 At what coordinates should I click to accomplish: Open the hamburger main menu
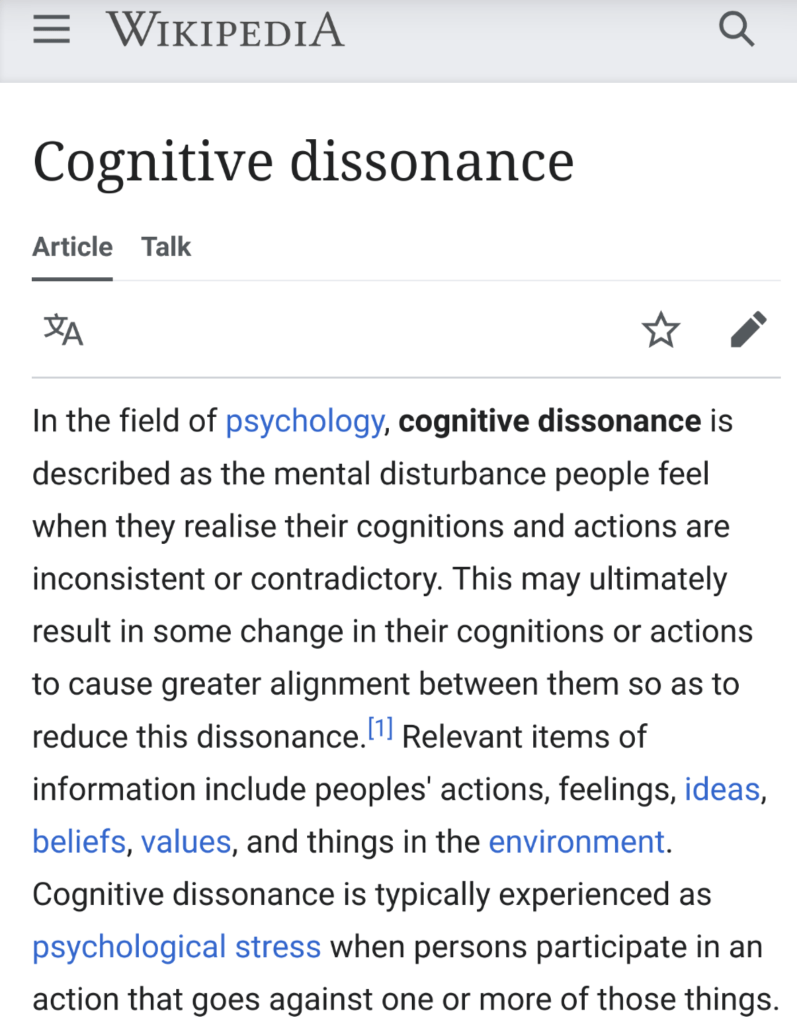point(51,30)
